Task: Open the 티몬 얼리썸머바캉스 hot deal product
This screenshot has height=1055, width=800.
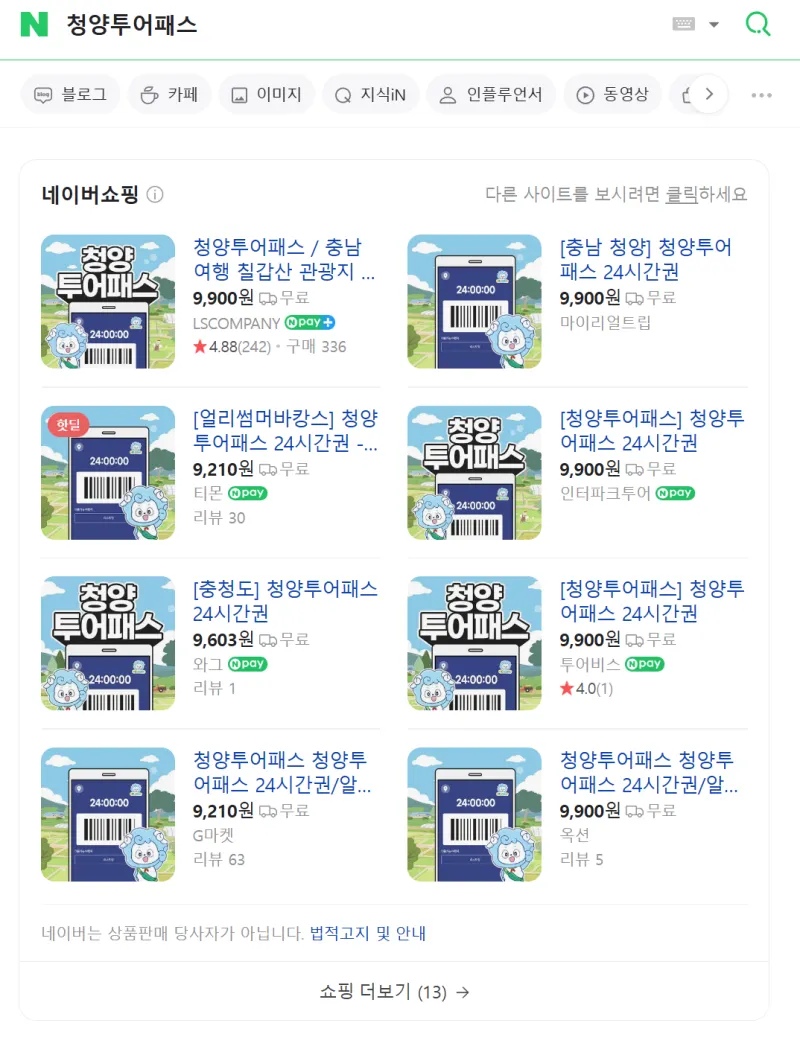Action: 284,430
